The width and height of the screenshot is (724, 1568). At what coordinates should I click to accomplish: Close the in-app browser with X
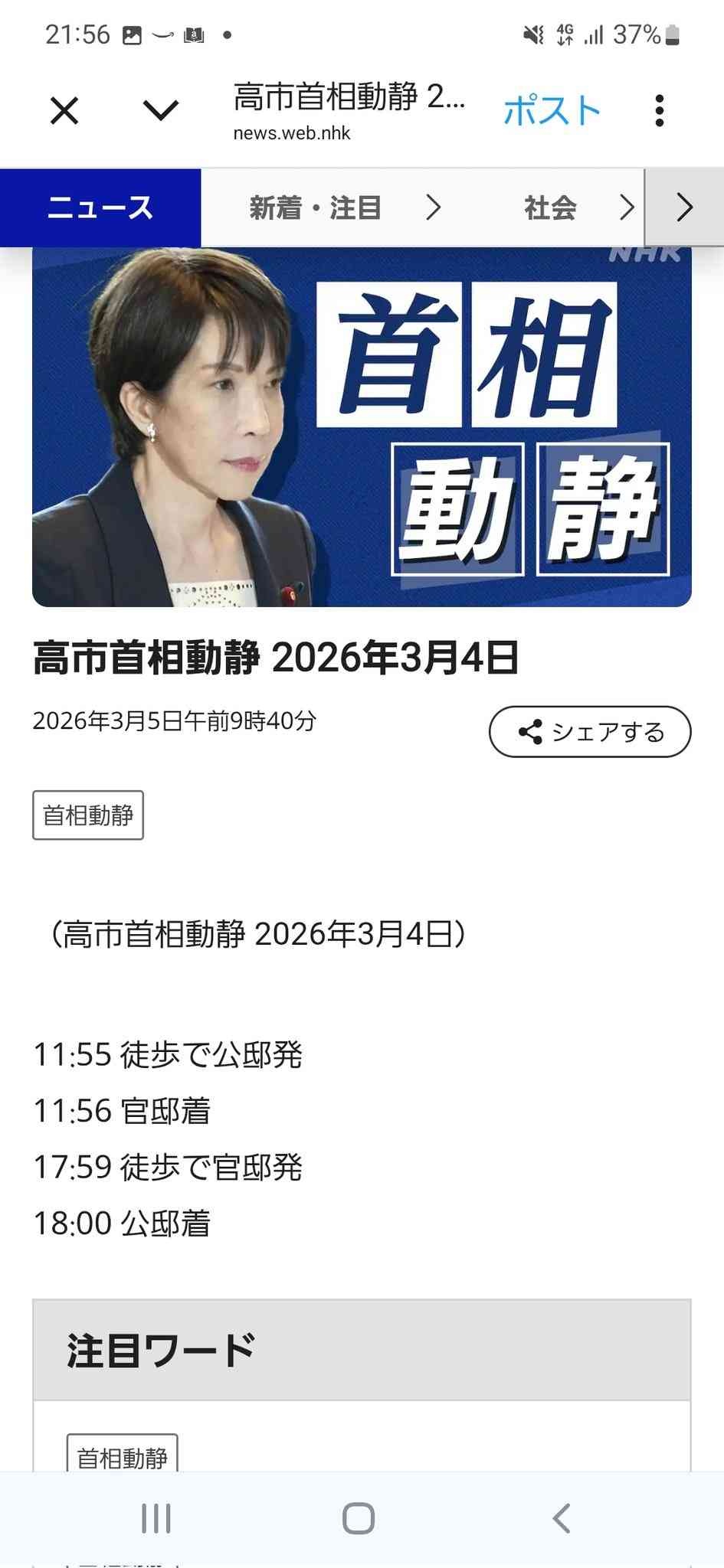click(x=64, y=112)
